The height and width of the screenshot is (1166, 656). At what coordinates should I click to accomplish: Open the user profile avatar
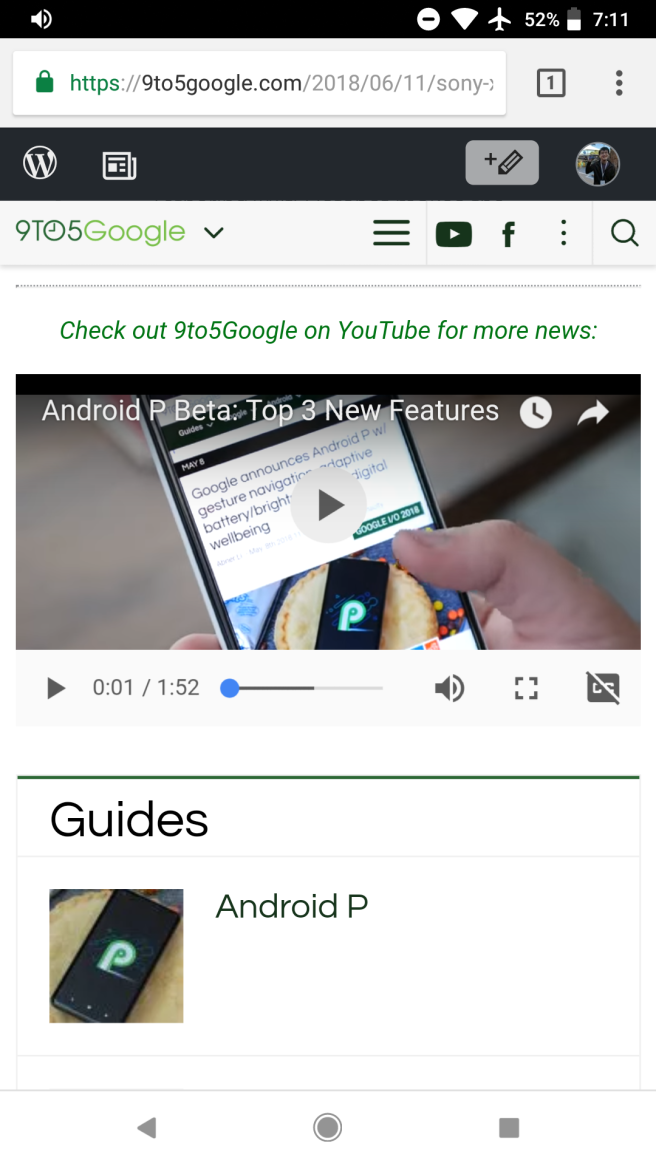tap(598, 164)
